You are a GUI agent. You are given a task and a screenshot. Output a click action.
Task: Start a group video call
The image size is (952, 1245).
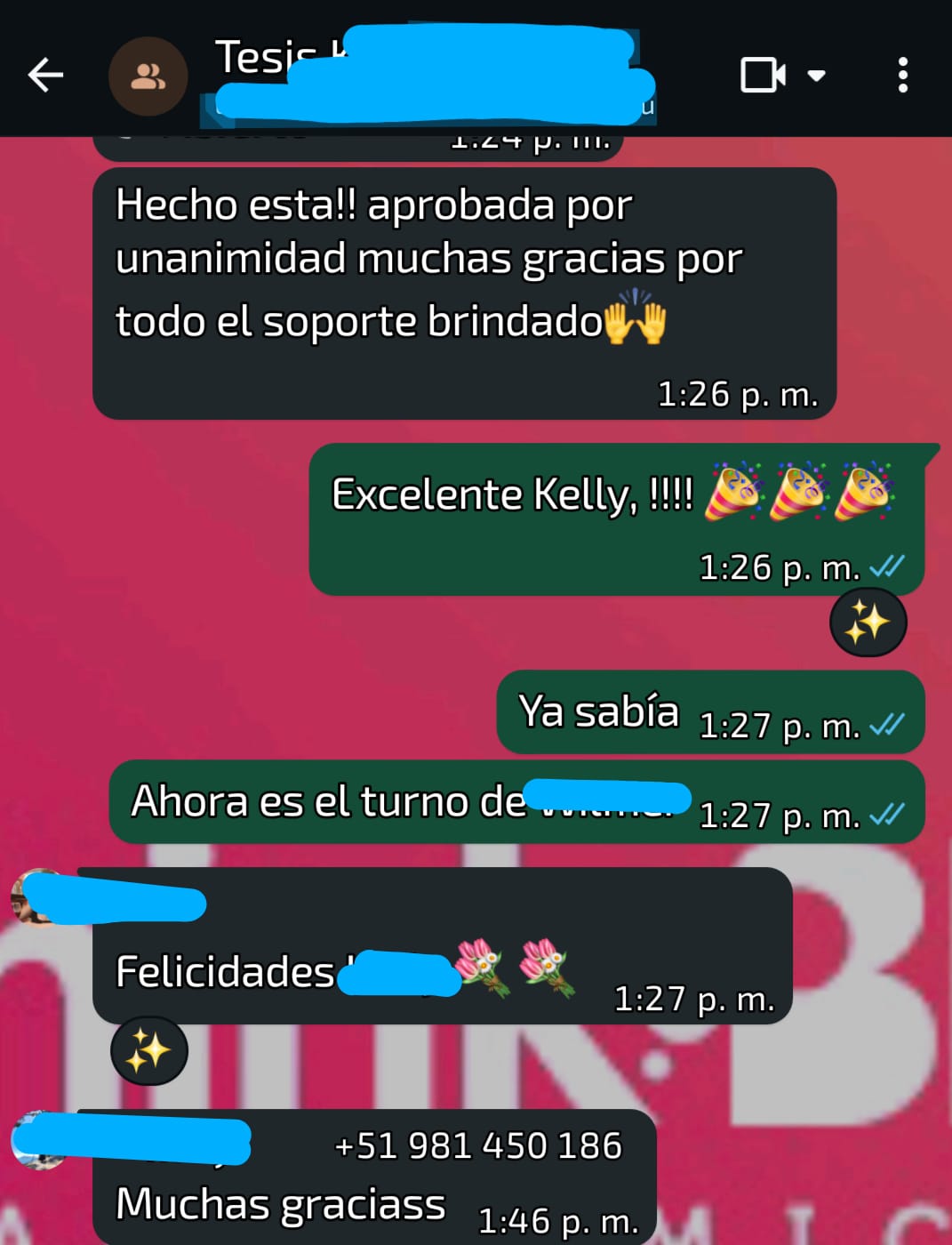pos(762,76)
